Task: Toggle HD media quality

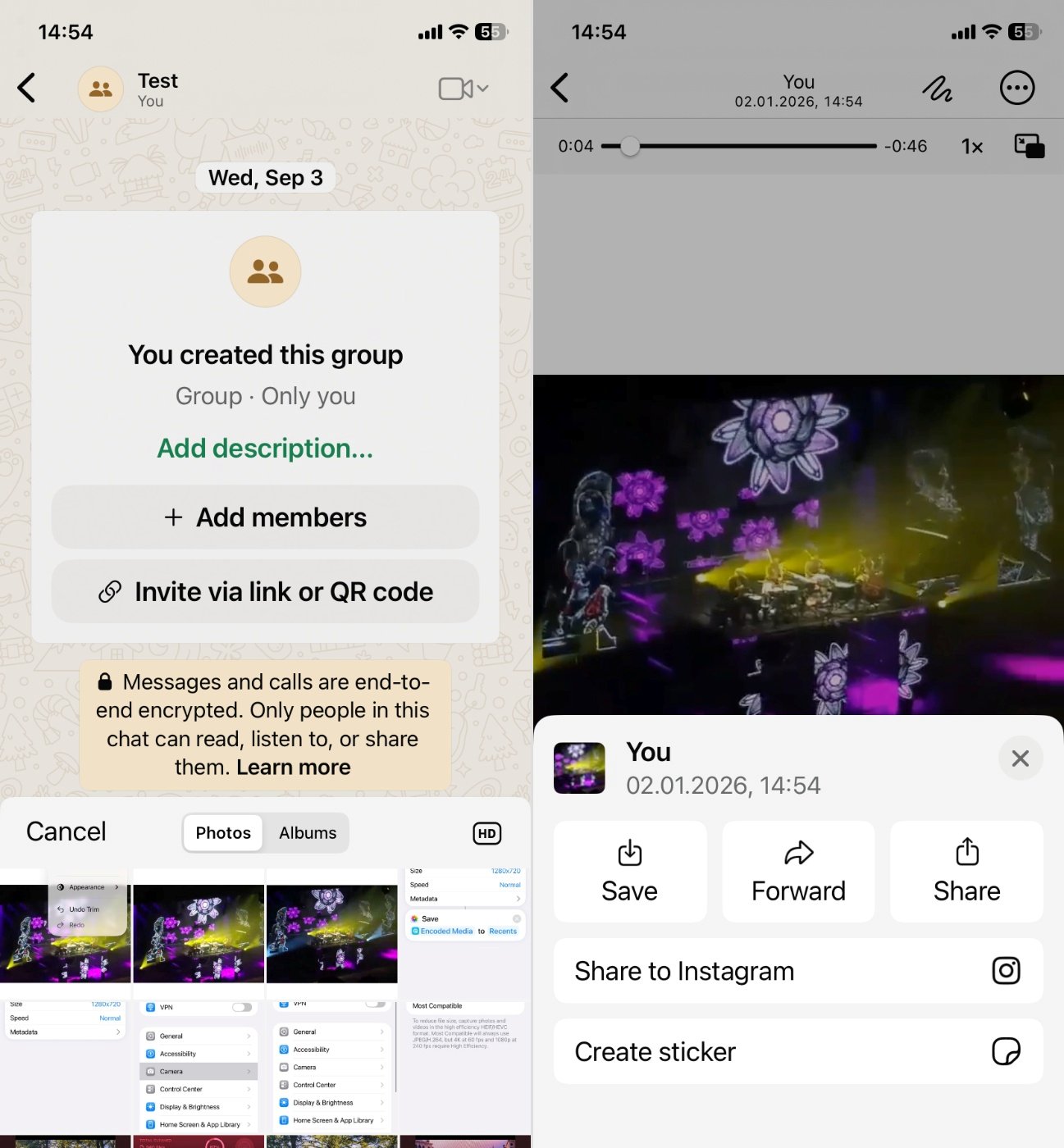Action: tap(487, 833)
